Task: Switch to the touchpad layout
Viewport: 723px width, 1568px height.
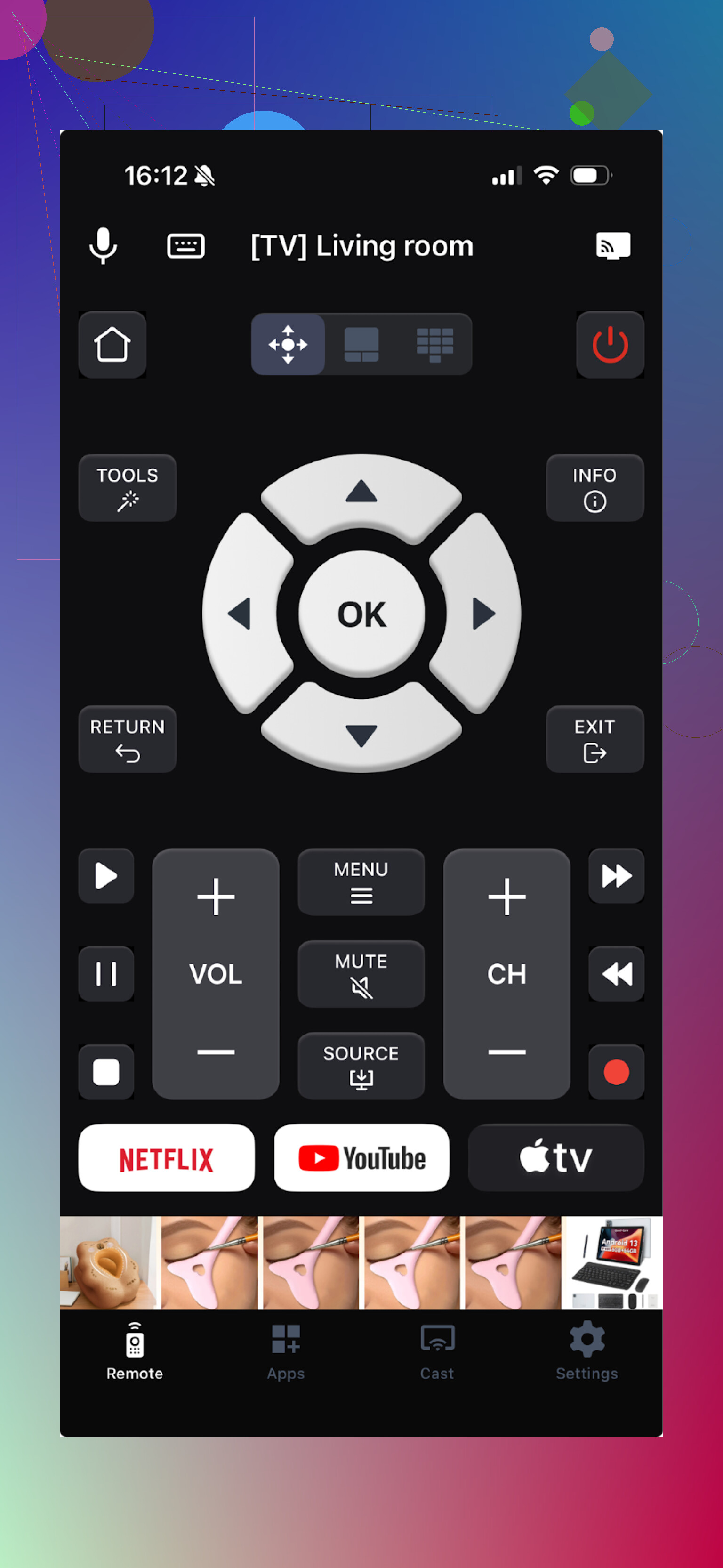Action: tap(361, 345)
